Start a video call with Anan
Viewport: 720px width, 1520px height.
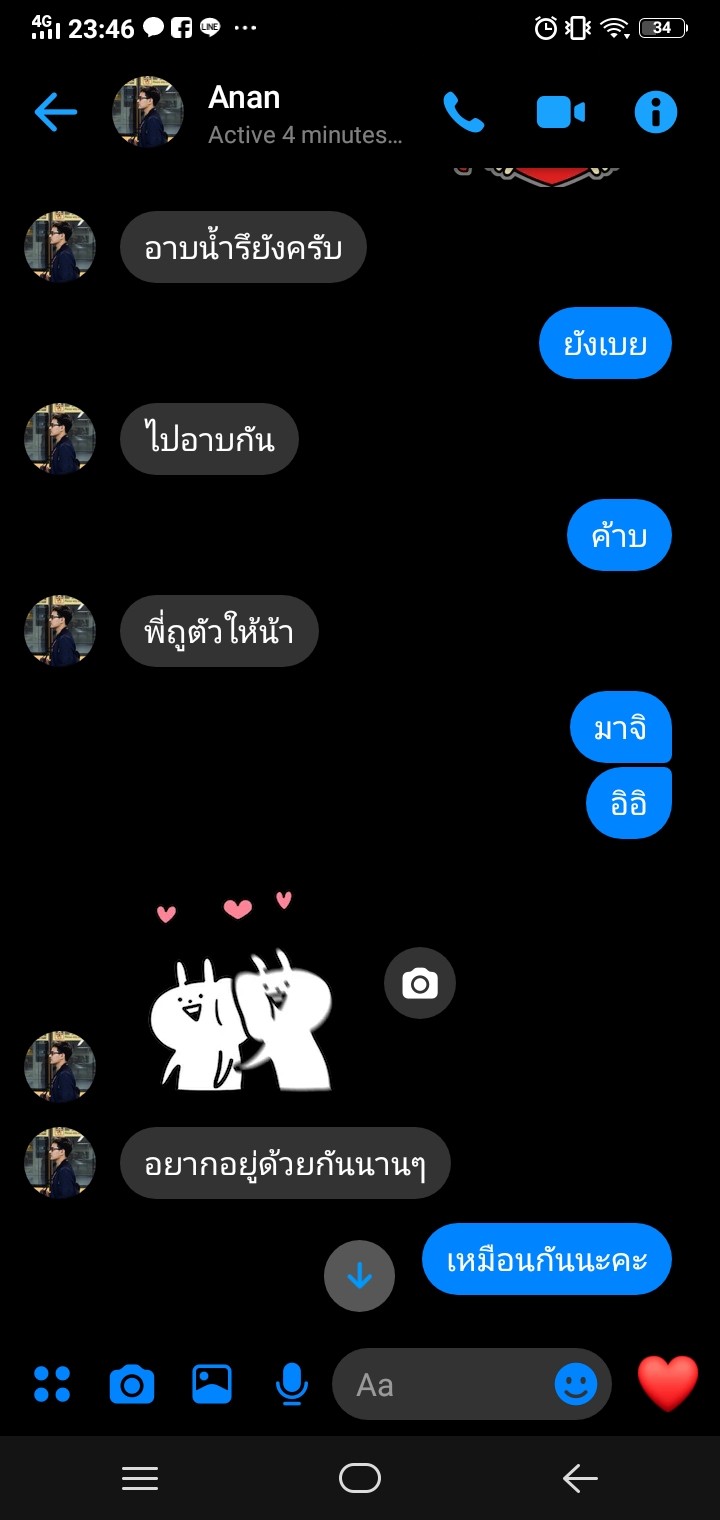560,112
